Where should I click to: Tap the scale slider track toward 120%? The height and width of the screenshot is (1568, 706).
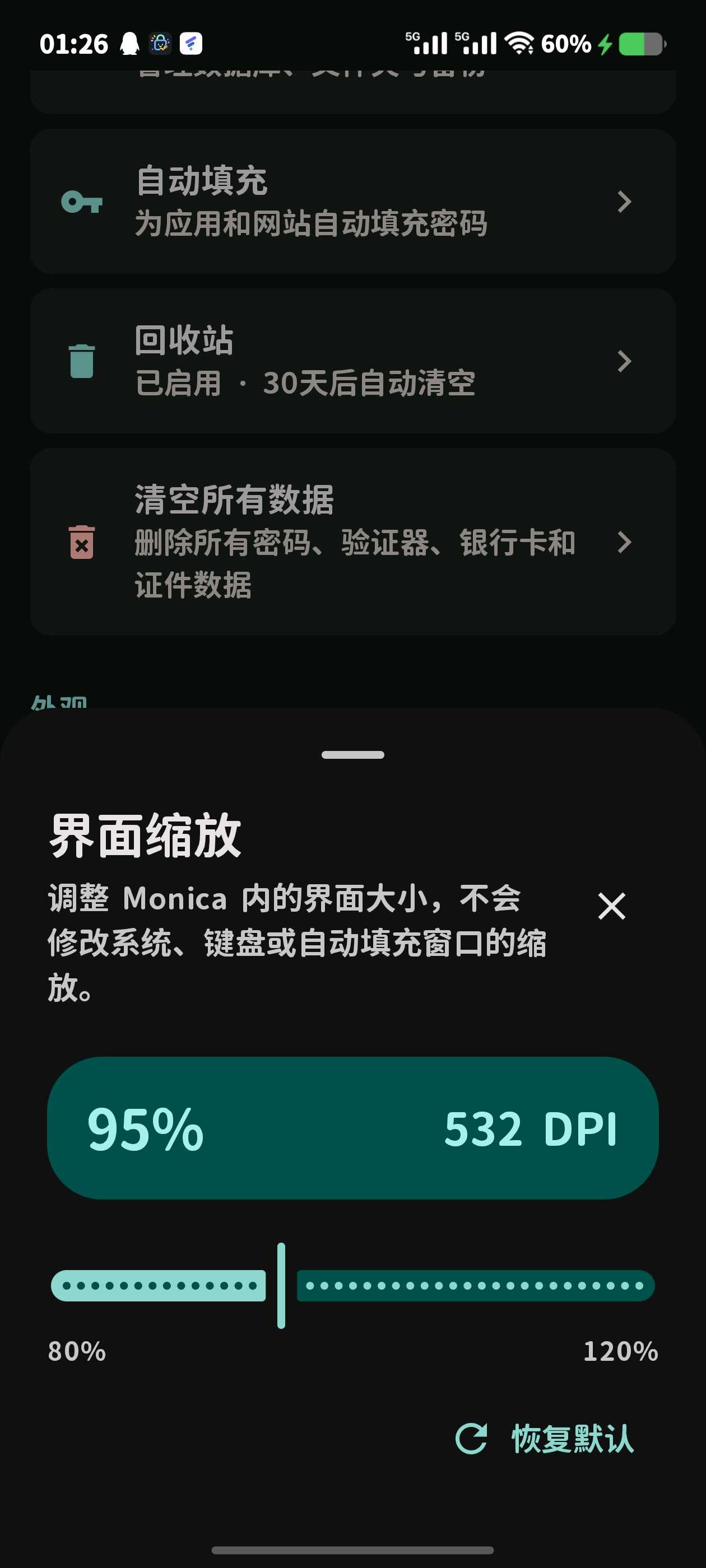point(475,1286)
